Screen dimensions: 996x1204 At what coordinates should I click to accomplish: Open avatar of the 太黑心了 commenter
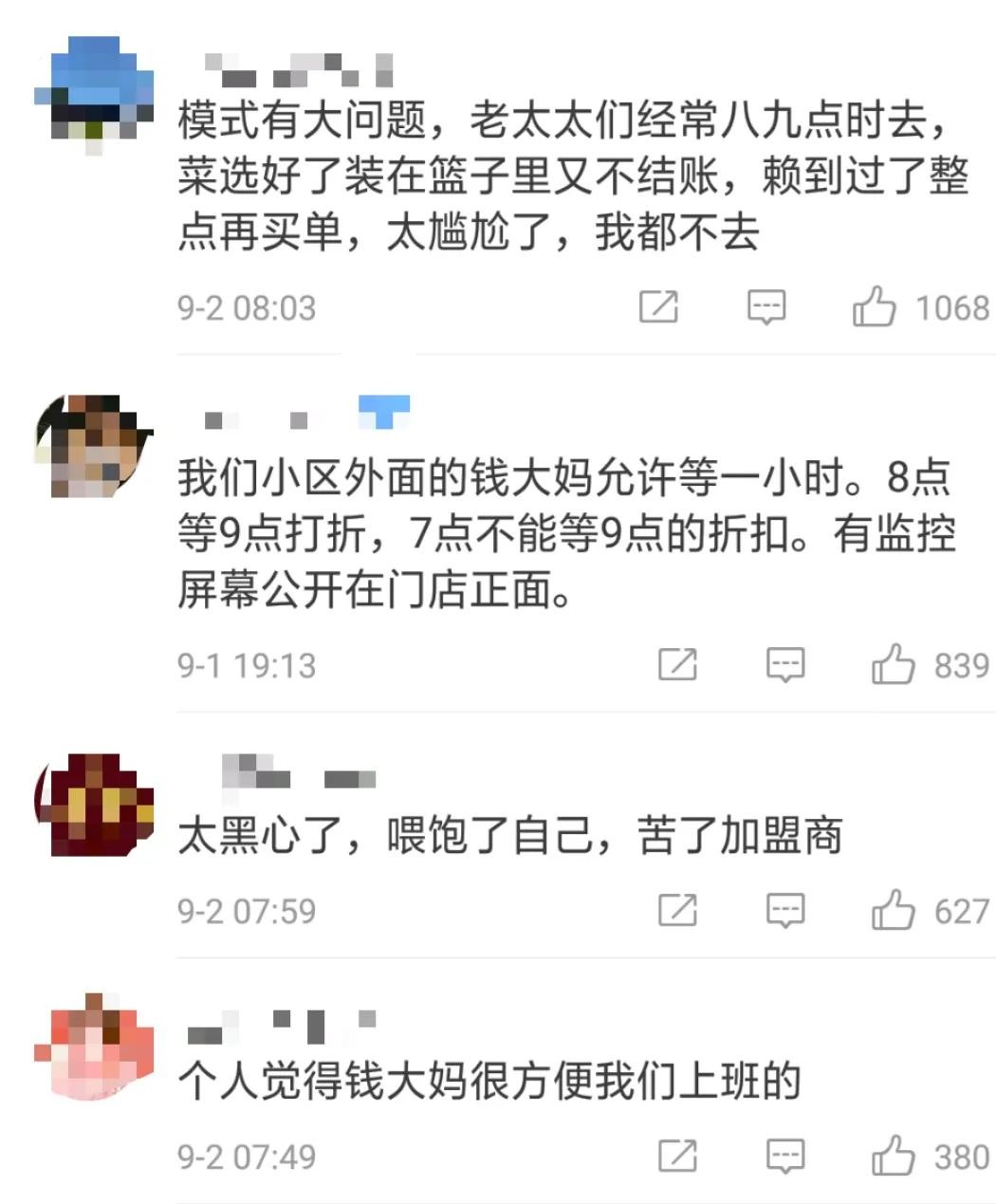coord(93,805)
